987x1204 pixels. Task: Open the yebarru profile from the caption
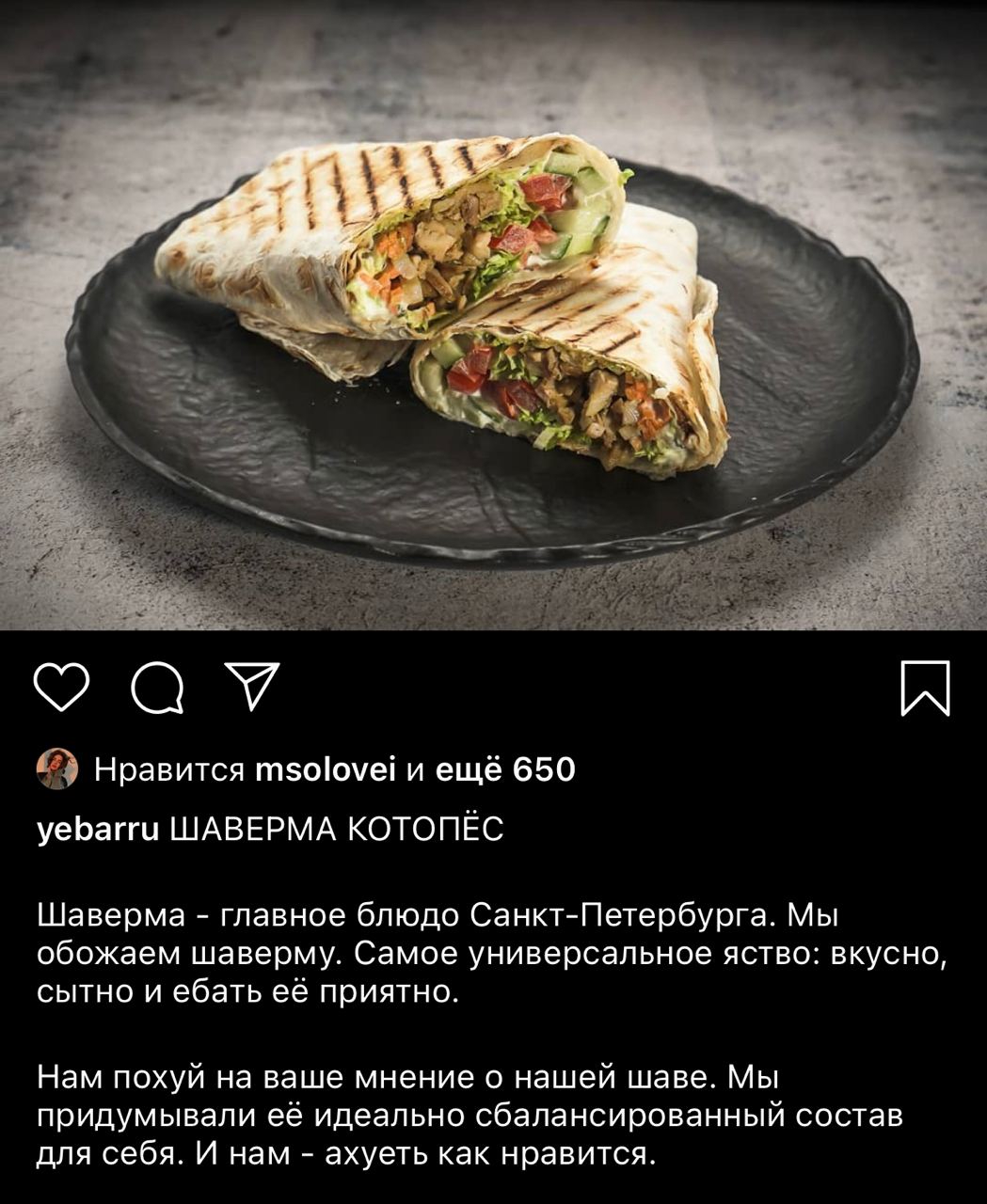97,830
